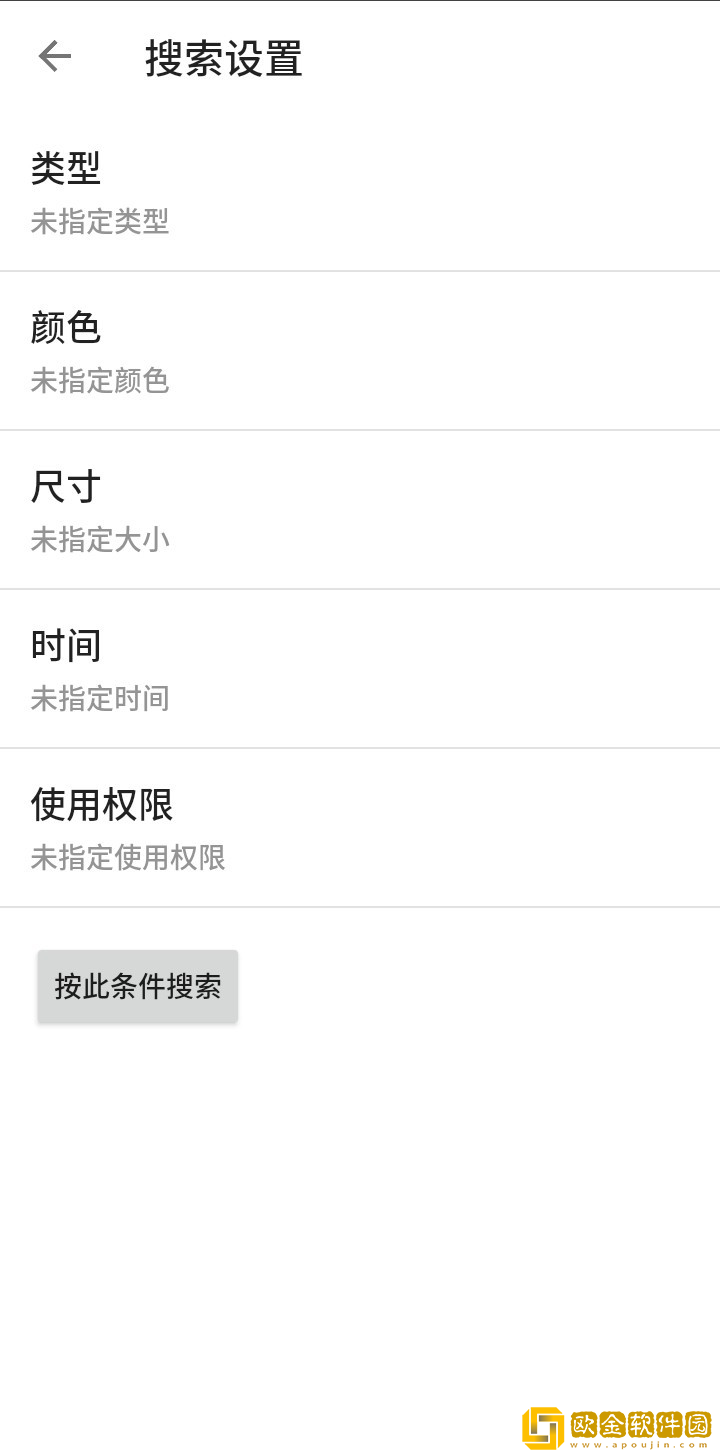
Task: Tap the 未指定使用权限 subtitle
Action: click(x=128, y=858)
